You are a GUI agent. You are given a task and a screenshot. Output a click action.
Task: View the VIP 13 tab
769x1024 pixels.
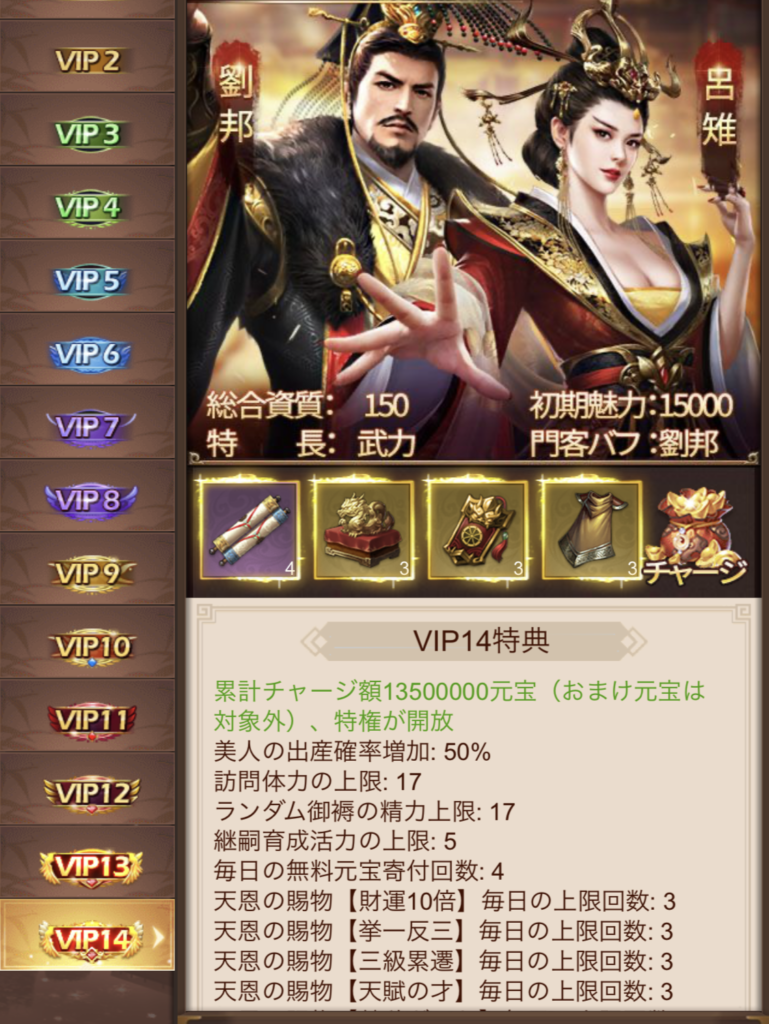tap(88, 866)
